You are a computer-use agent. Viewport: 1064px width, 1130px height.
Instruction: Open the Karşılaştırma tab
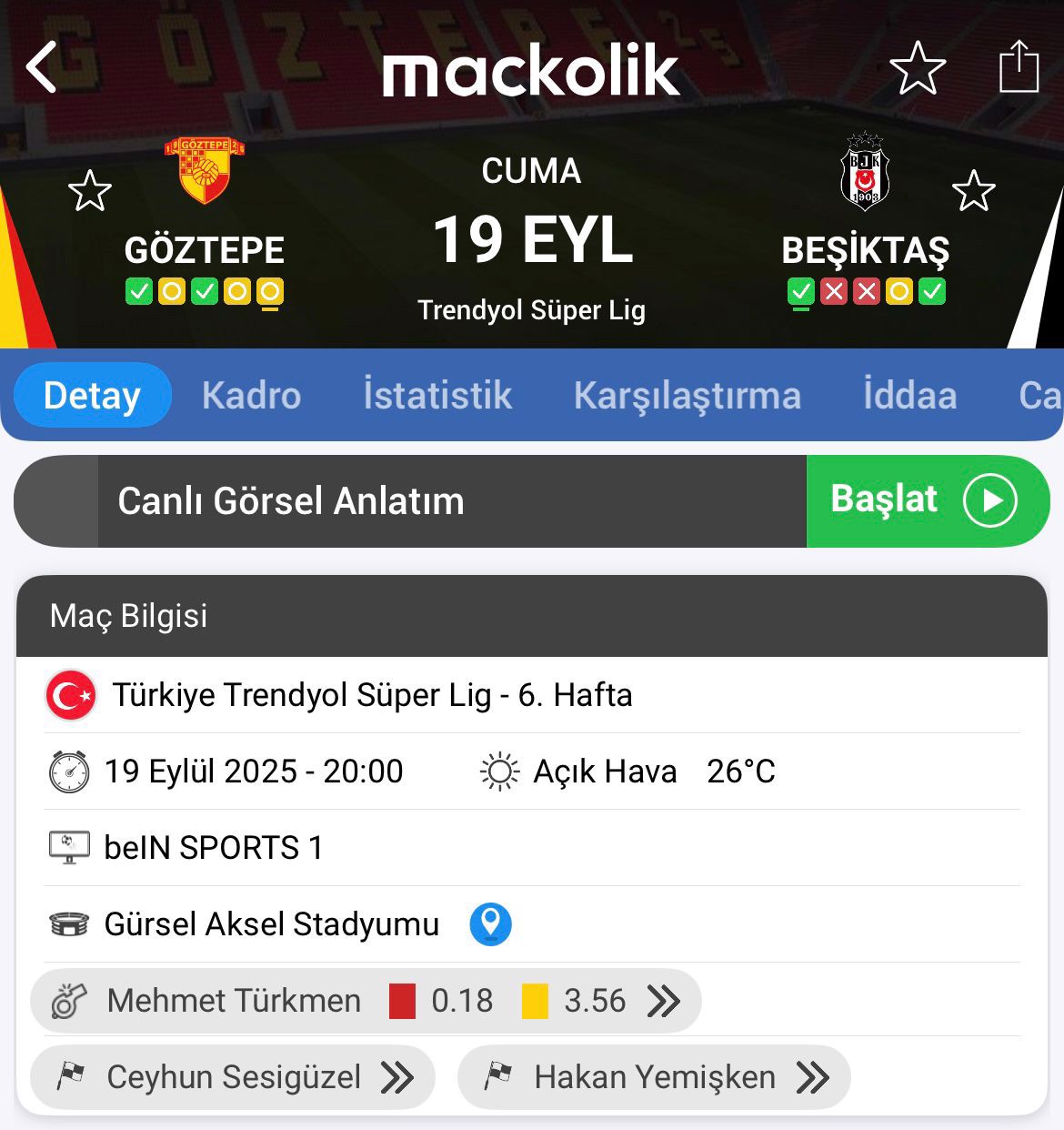[687, 396]
